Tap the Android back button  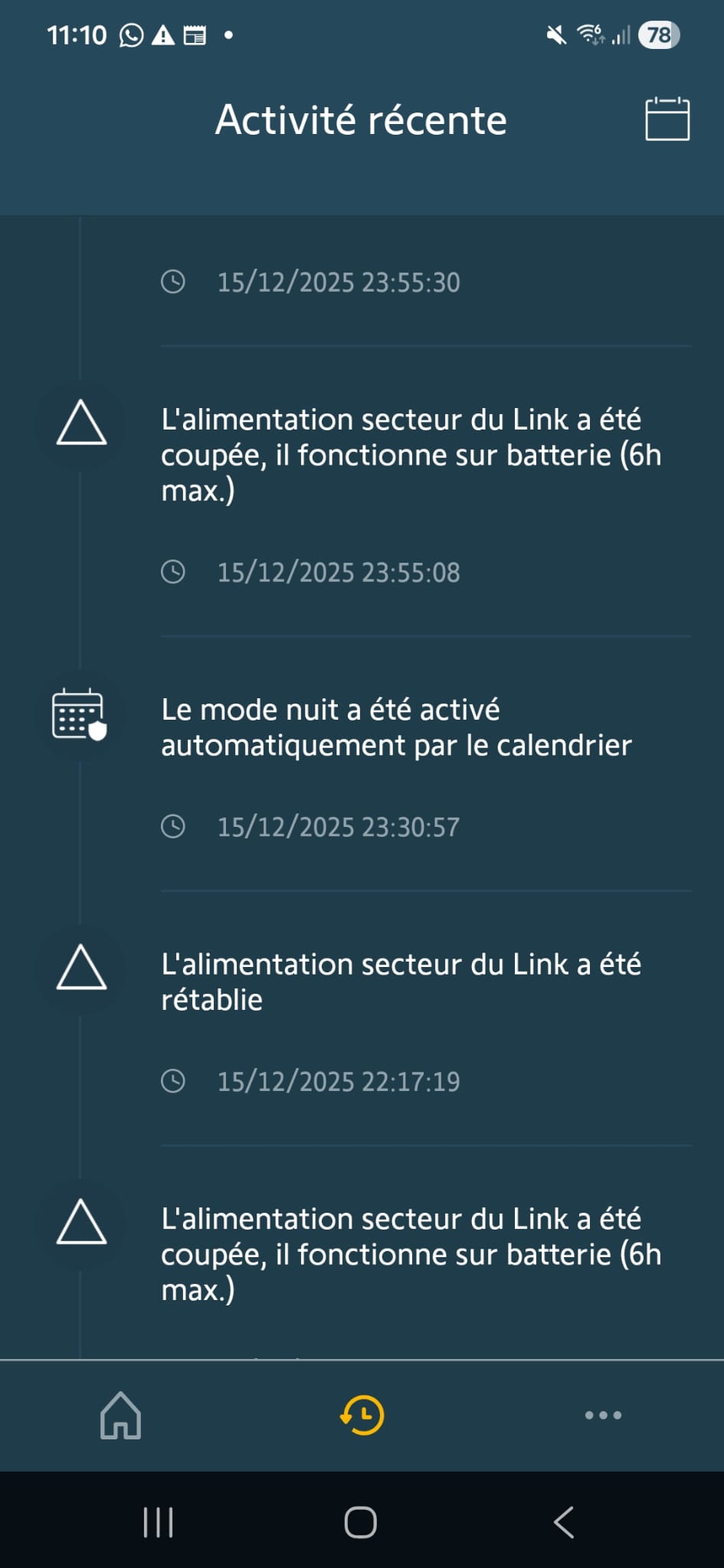pos(564,1522)
